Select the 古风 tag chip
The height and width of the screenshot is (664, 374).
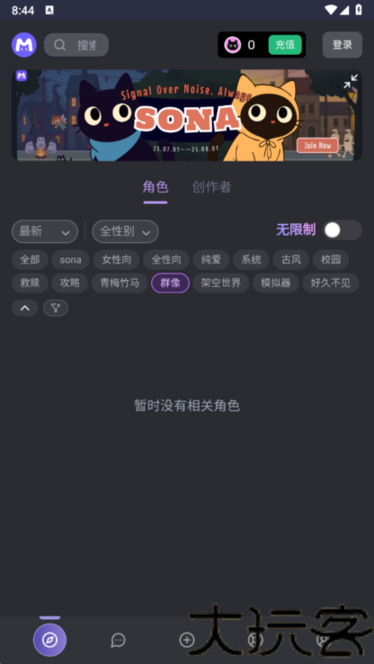[291, 260]
